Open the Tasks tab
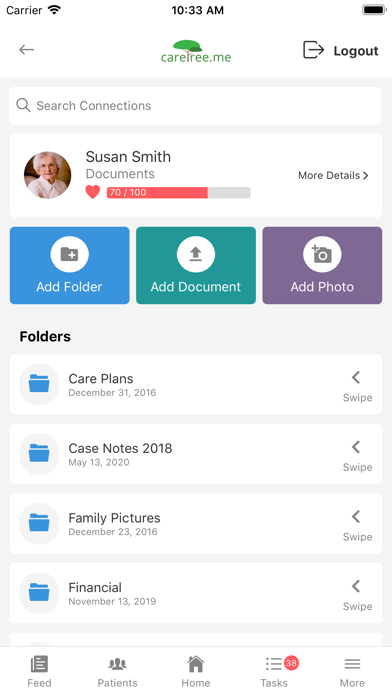The width and height of the screenshot is (392, 696). point(274,672)
